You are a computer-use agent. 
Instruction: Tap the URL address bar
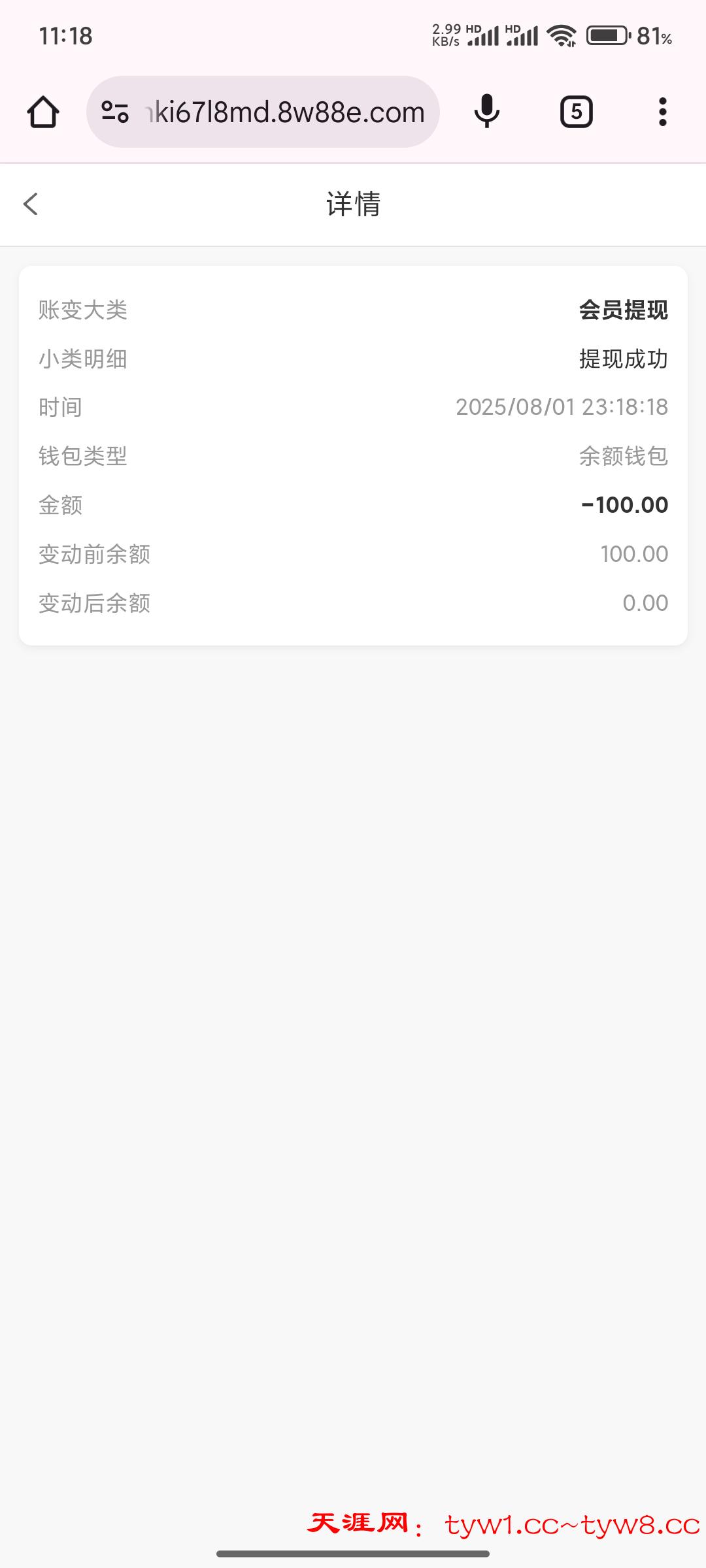284,112
